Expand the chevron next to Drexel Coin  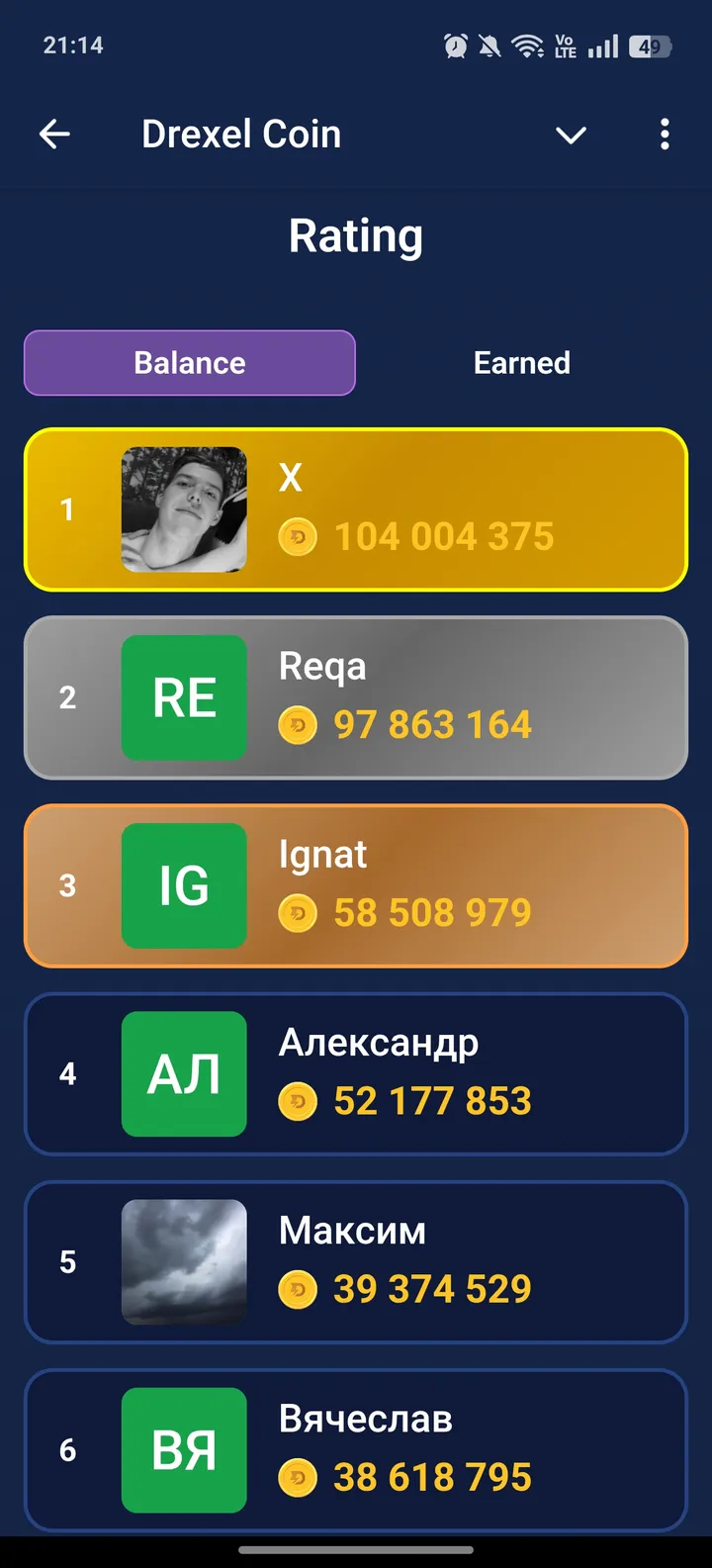click(571, 135)
